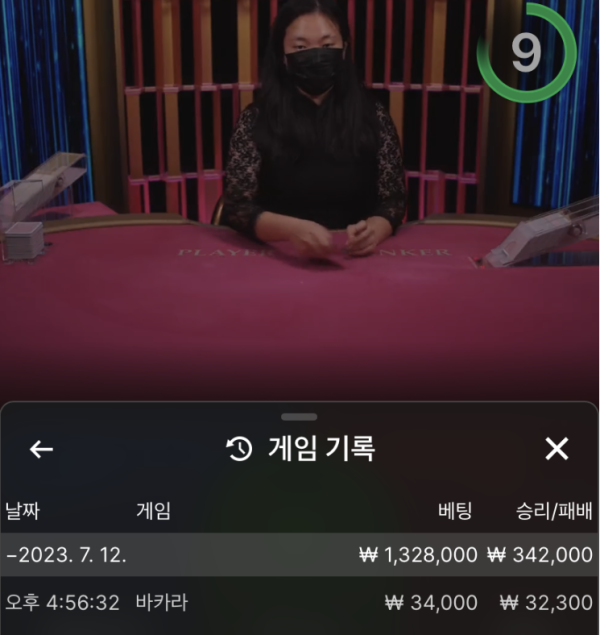This screenshot has width=600, height=635.
Task: Close the game history panel
Action: (557, 450)
